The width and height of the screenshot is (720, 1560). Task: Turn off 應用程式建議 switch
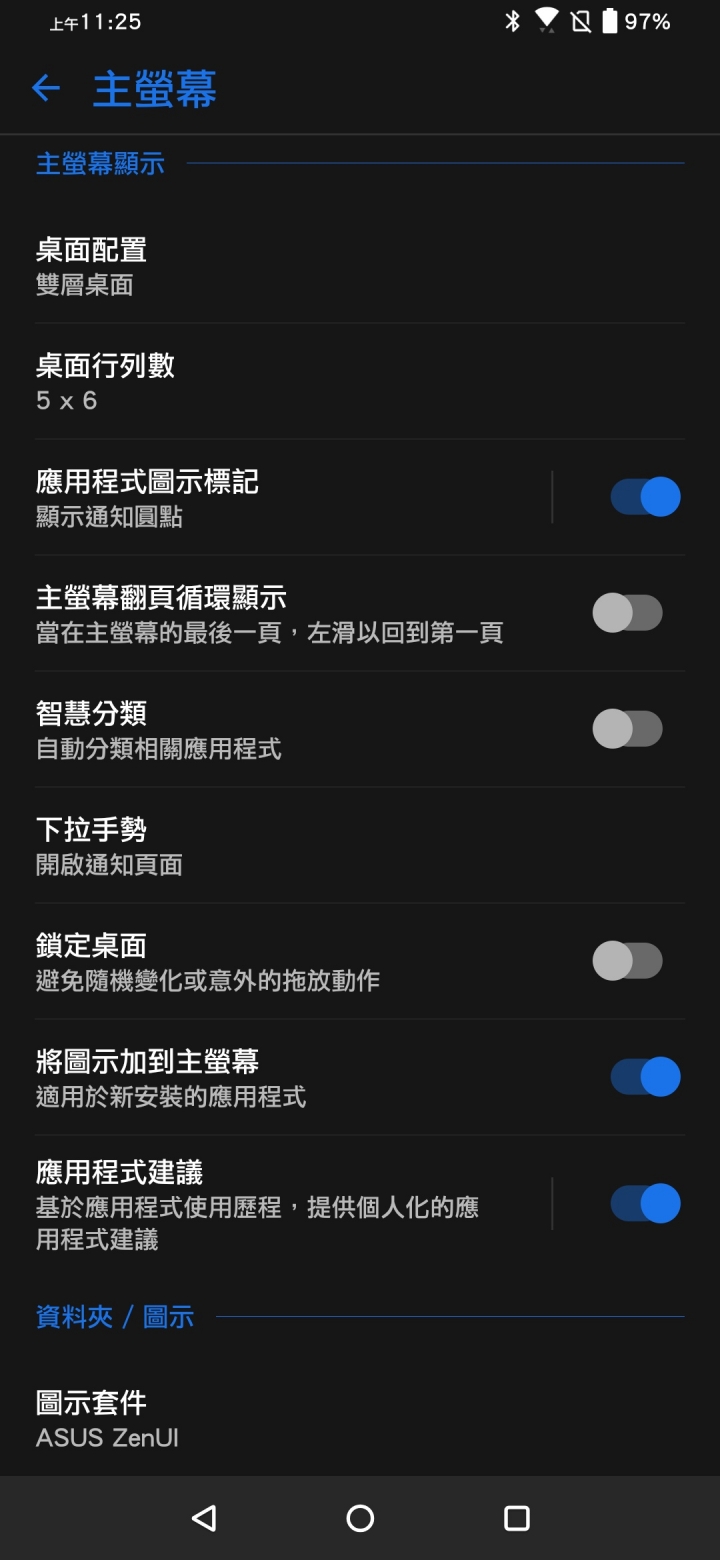pos(645,1203)
